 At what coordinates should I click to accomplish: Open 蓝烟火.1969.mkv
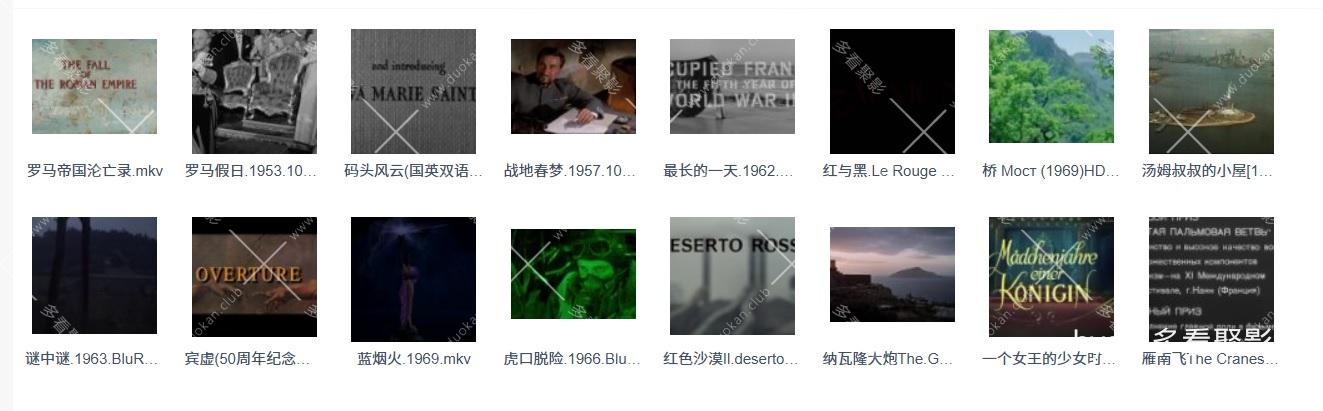tap(413, 279)
